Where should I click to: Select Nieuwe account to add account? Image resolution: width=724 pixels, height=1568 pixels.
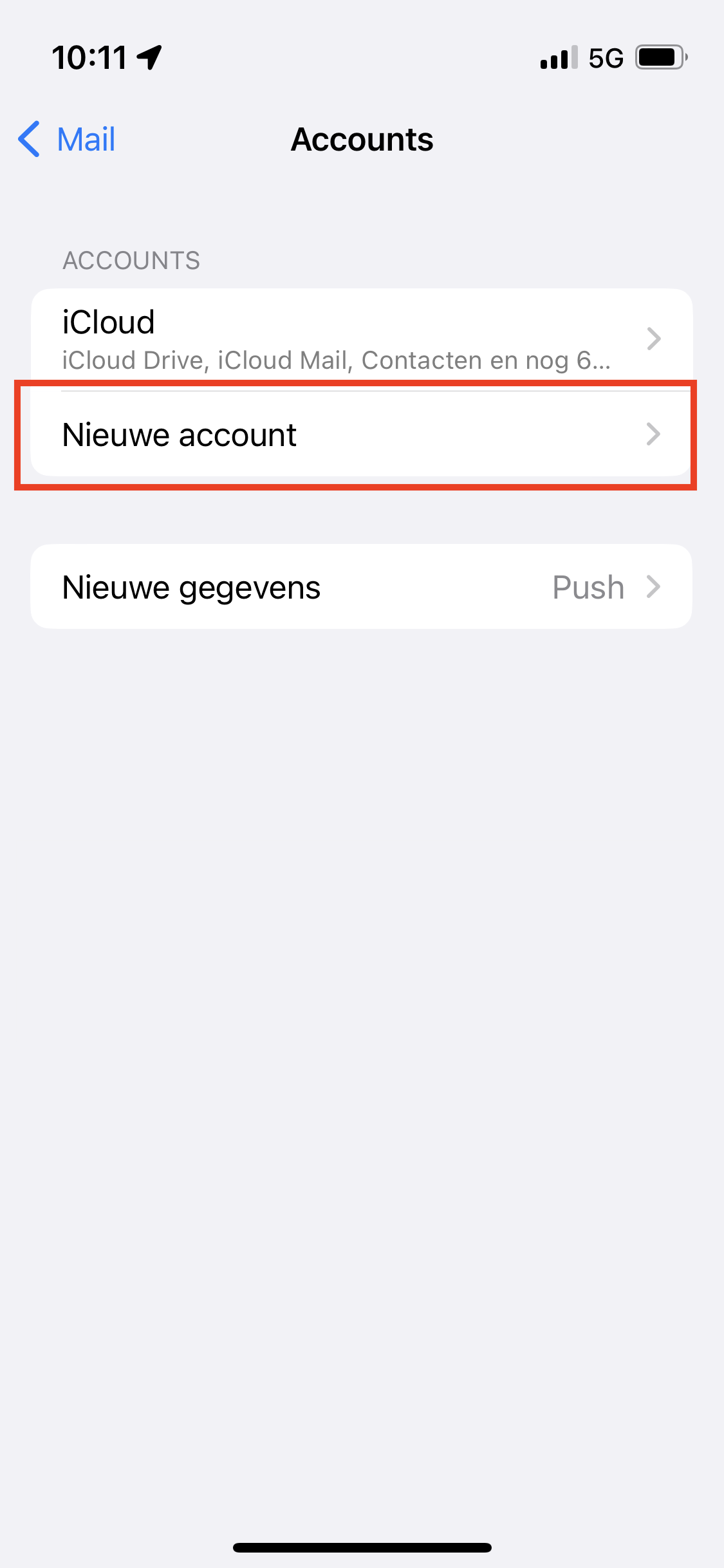click(360, 435)
